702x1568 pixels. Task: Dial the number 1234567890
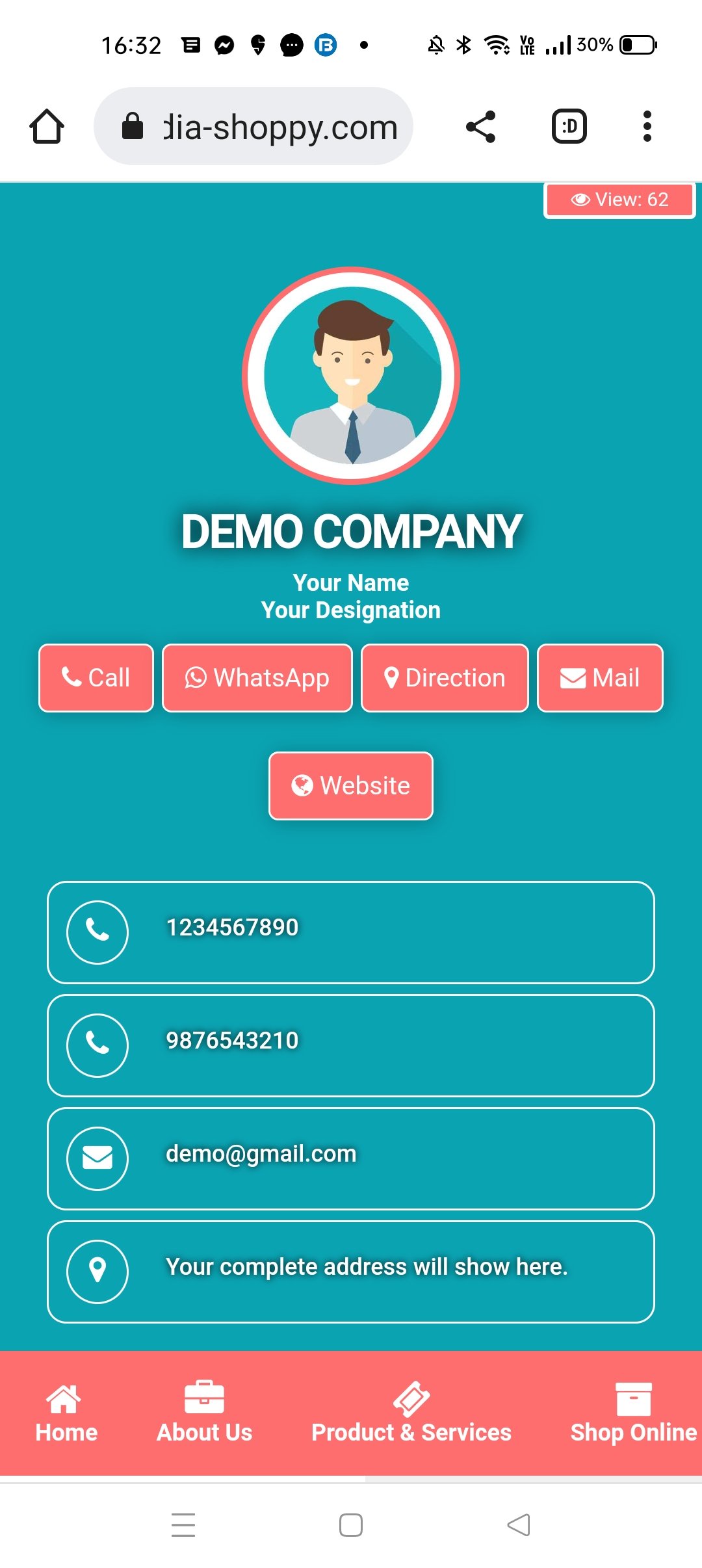tap(351, 932)
